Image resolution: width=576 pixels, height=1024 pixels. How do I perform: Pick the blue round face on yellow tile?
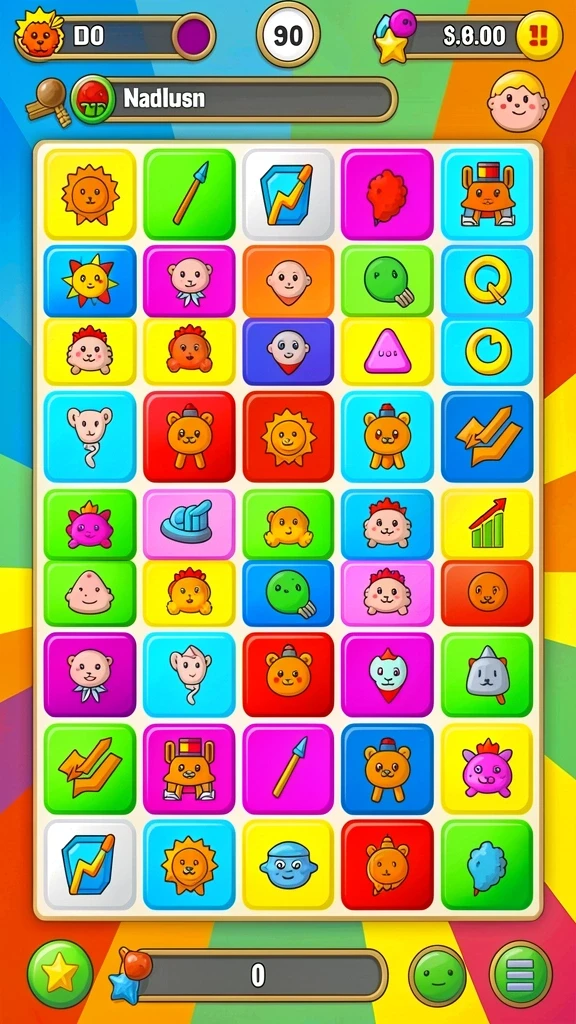(288, 865)
